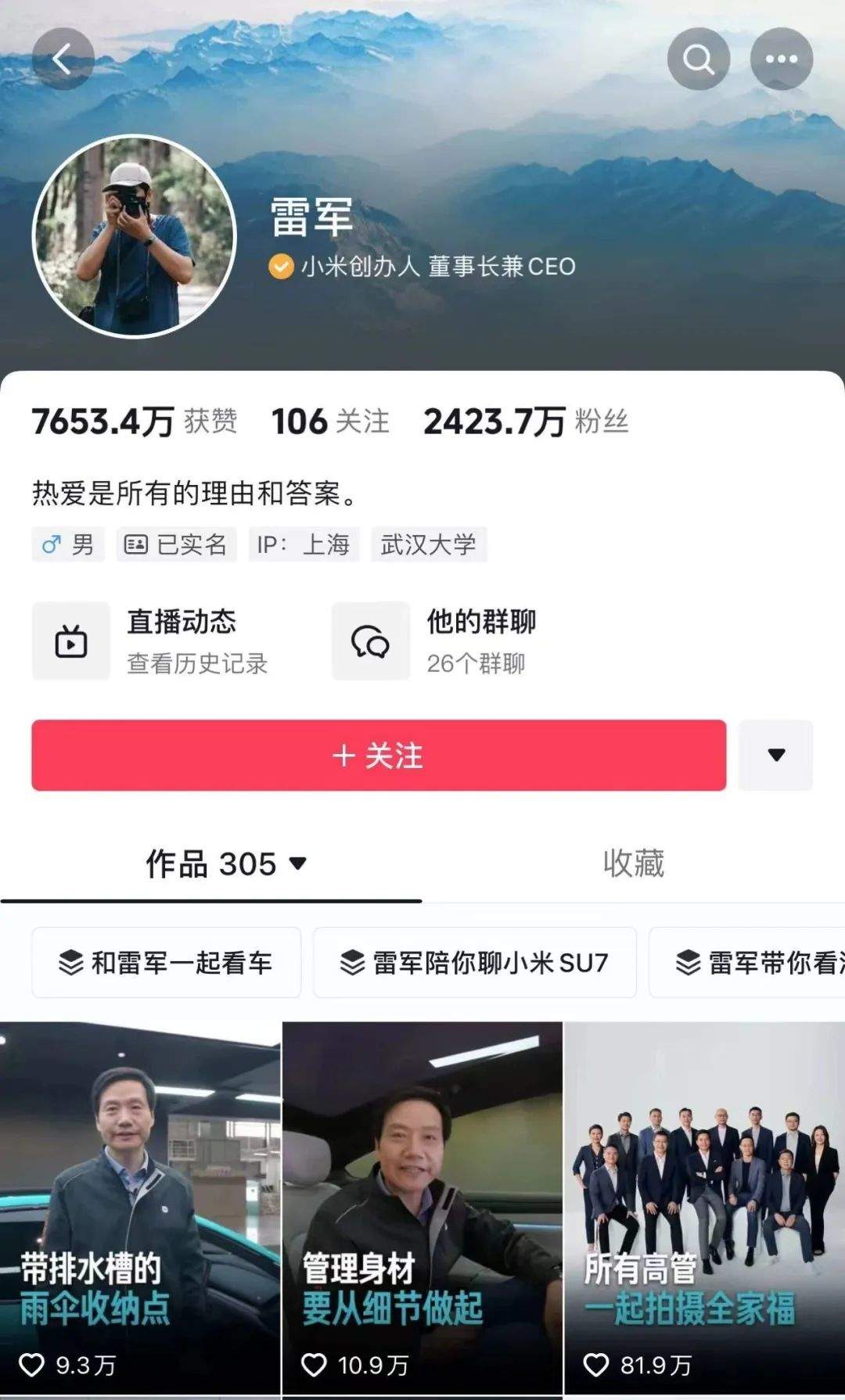Image resolution: width=845 pixels, height=1400 pixels.
Task: Open the 和雷军一起看车 collection
Action: click(x=166, y=962)
